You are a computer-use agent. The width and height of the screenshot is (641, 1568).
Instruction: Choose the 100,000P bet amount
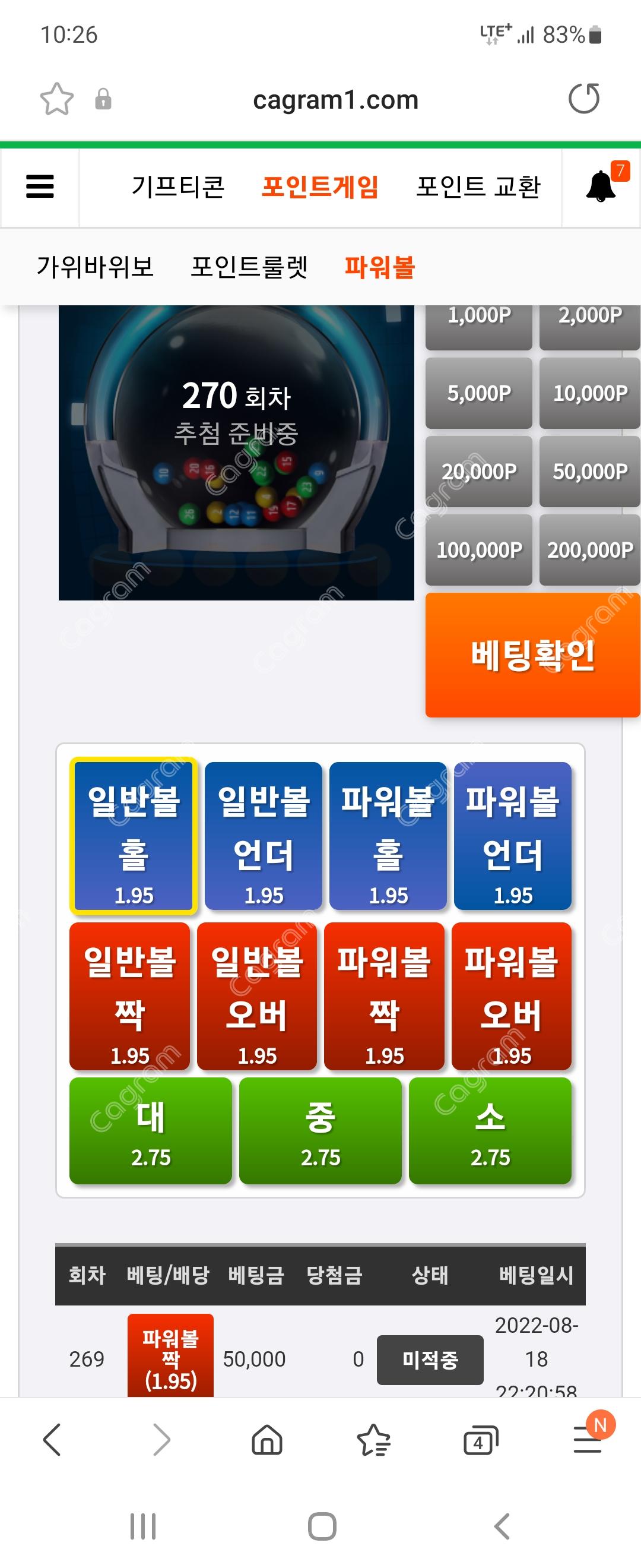pyautogui.click(x=478, y=549)
